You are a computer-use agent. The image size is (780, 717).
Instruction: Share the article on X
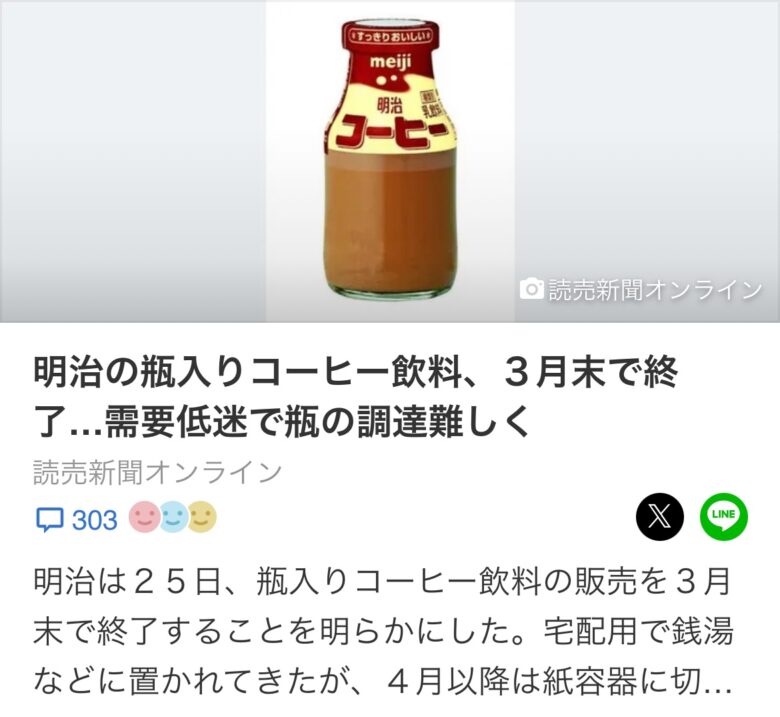[x=660, y=517]
